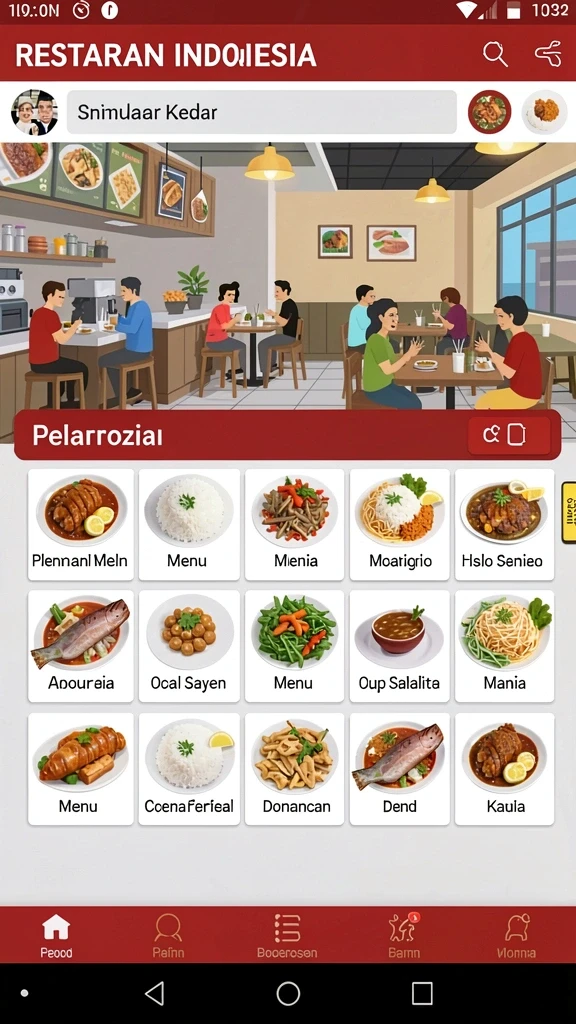Screen dimensions: 576x1024
Task: View the Apoureia fish dish
Action: [81, 647]
